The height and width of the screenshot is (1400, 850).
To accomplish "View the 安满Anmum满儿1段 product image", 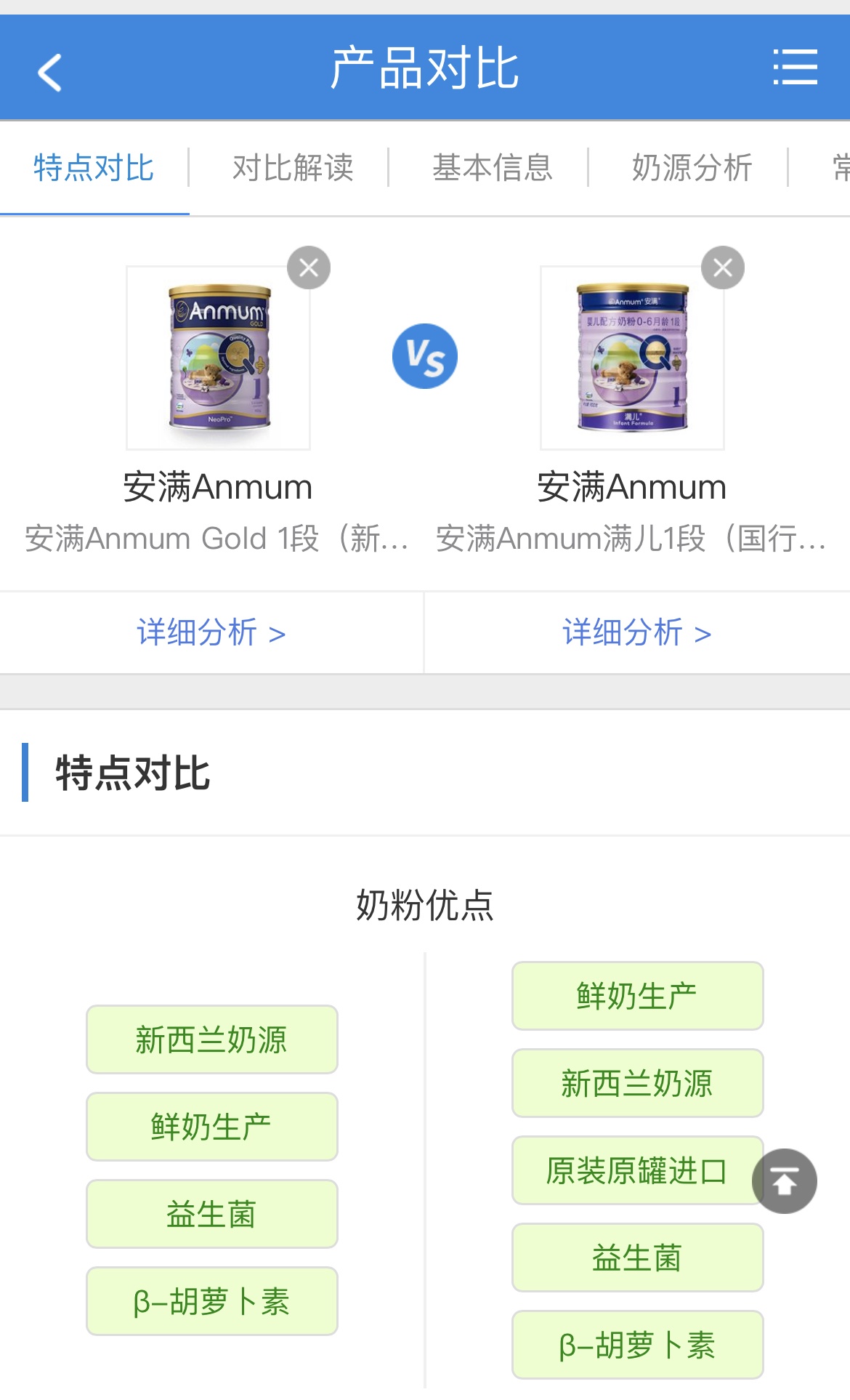I will pyautogui.click(x=632, y=358).
